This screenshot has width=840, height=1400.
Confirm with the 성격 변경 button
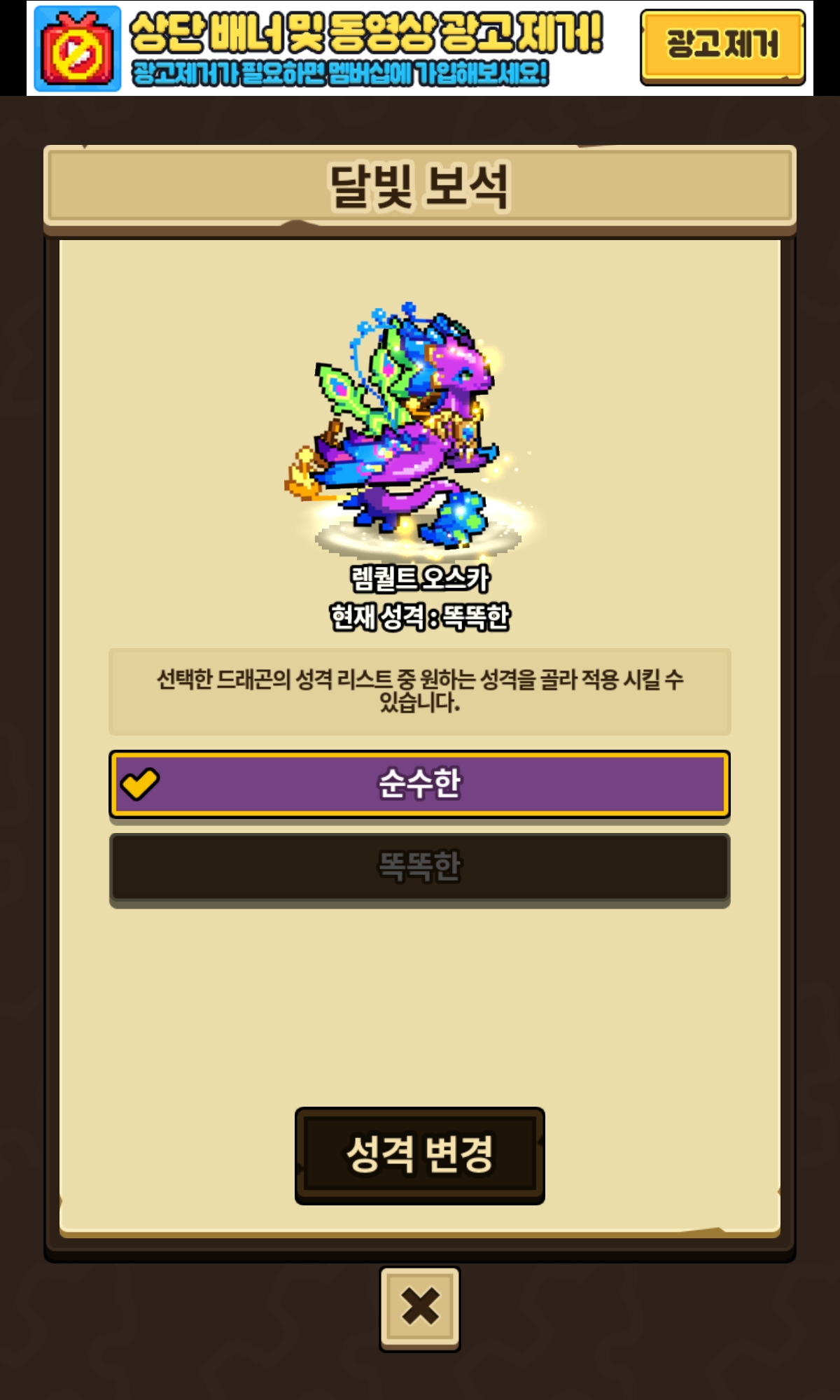point(419,1154)
